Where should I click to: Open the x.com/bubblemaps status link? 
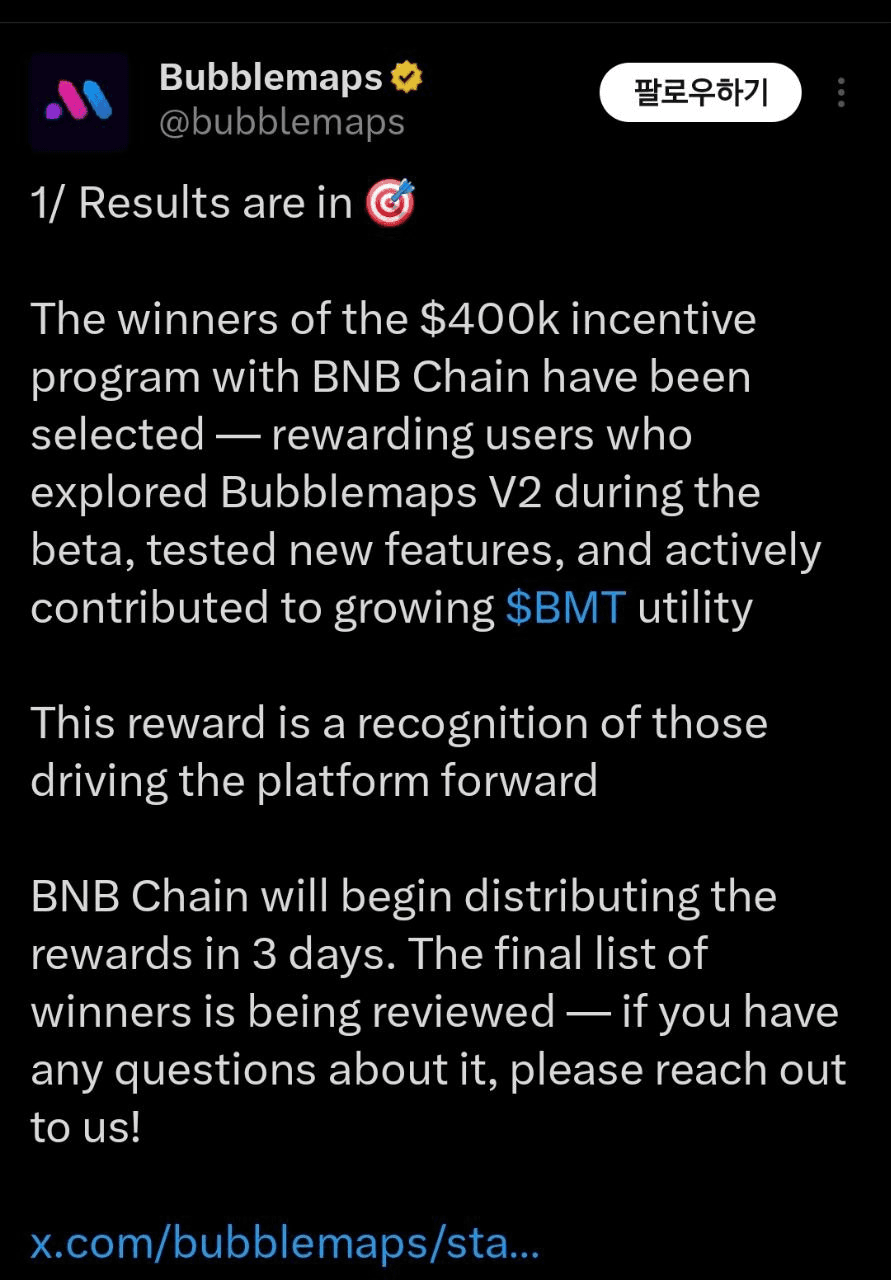285,1243
